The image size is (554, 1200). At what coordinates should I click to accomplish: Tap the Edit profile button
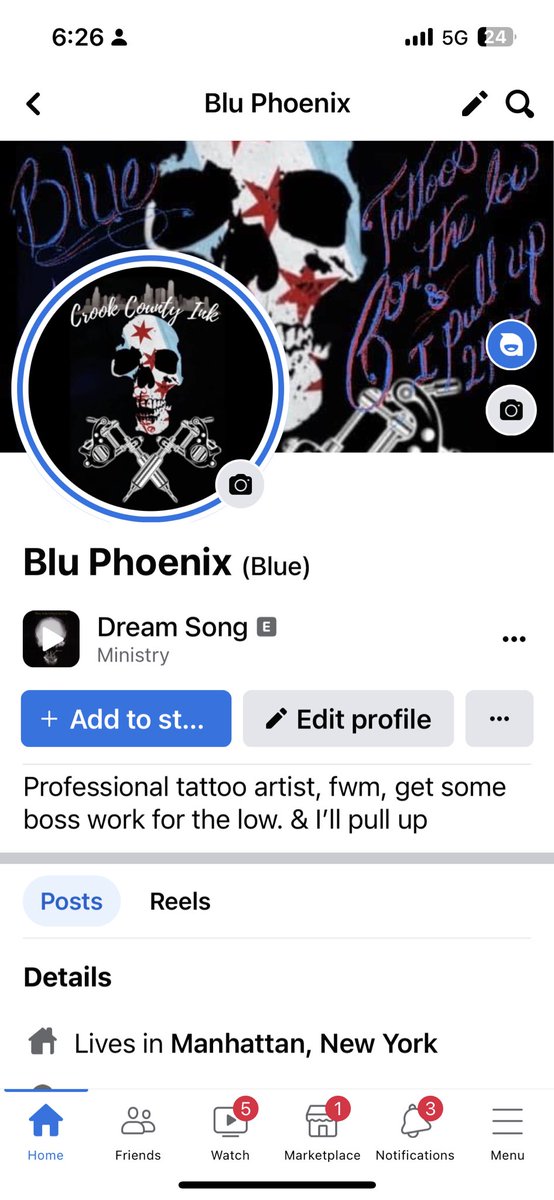click(x=348, y=719)
